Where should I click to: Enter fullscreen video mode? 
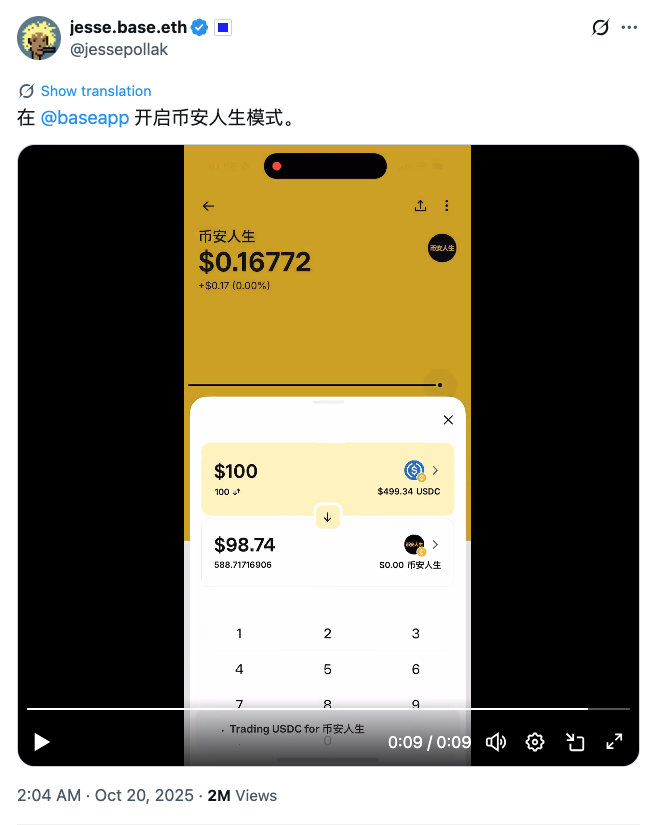point(615,742)
